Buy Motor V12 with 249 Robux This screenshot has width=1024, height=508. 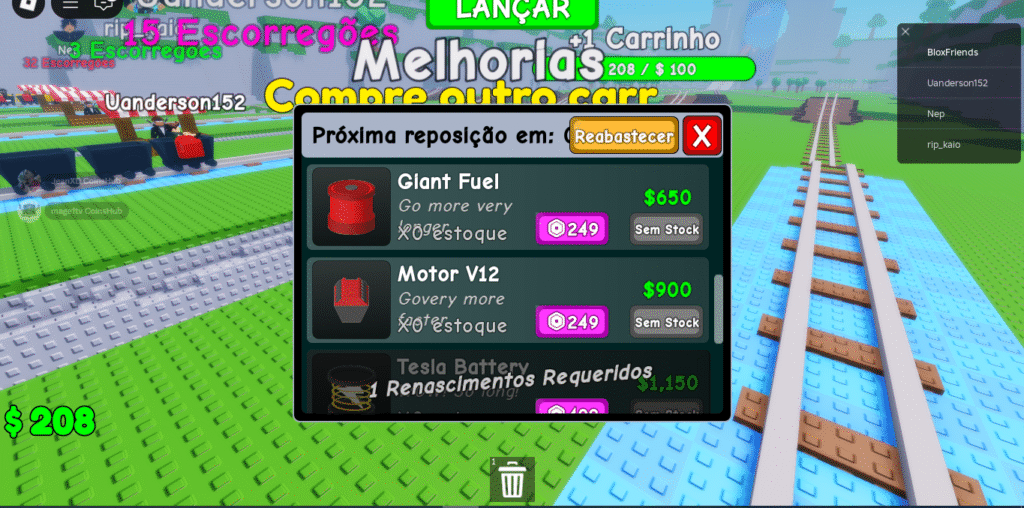tap(572, 322)
